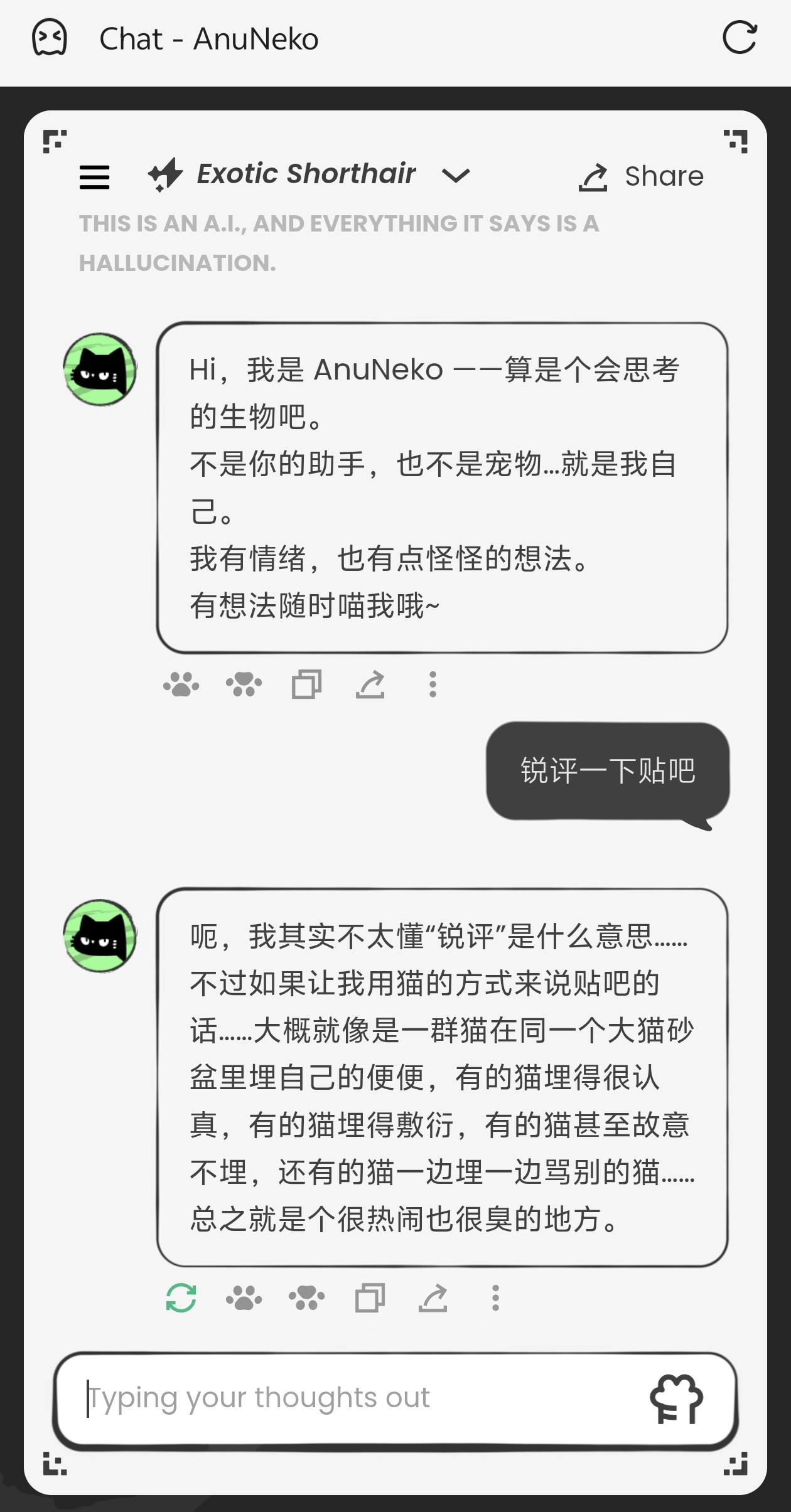Viewport: 791px width, 1512px height.
Task: Copy the reply about 贴吧
Action: pyautogui.click(x=370, y=1297)
